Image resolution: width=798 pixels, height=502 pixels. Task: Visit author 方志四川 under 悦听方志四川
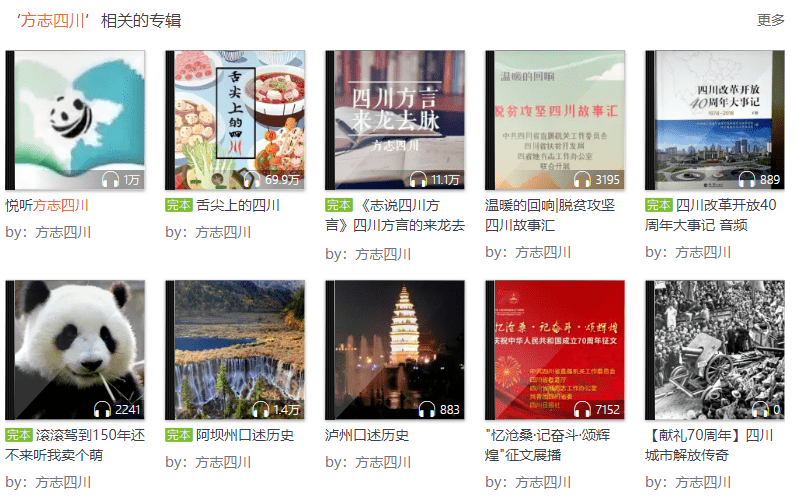click(63, 232)
